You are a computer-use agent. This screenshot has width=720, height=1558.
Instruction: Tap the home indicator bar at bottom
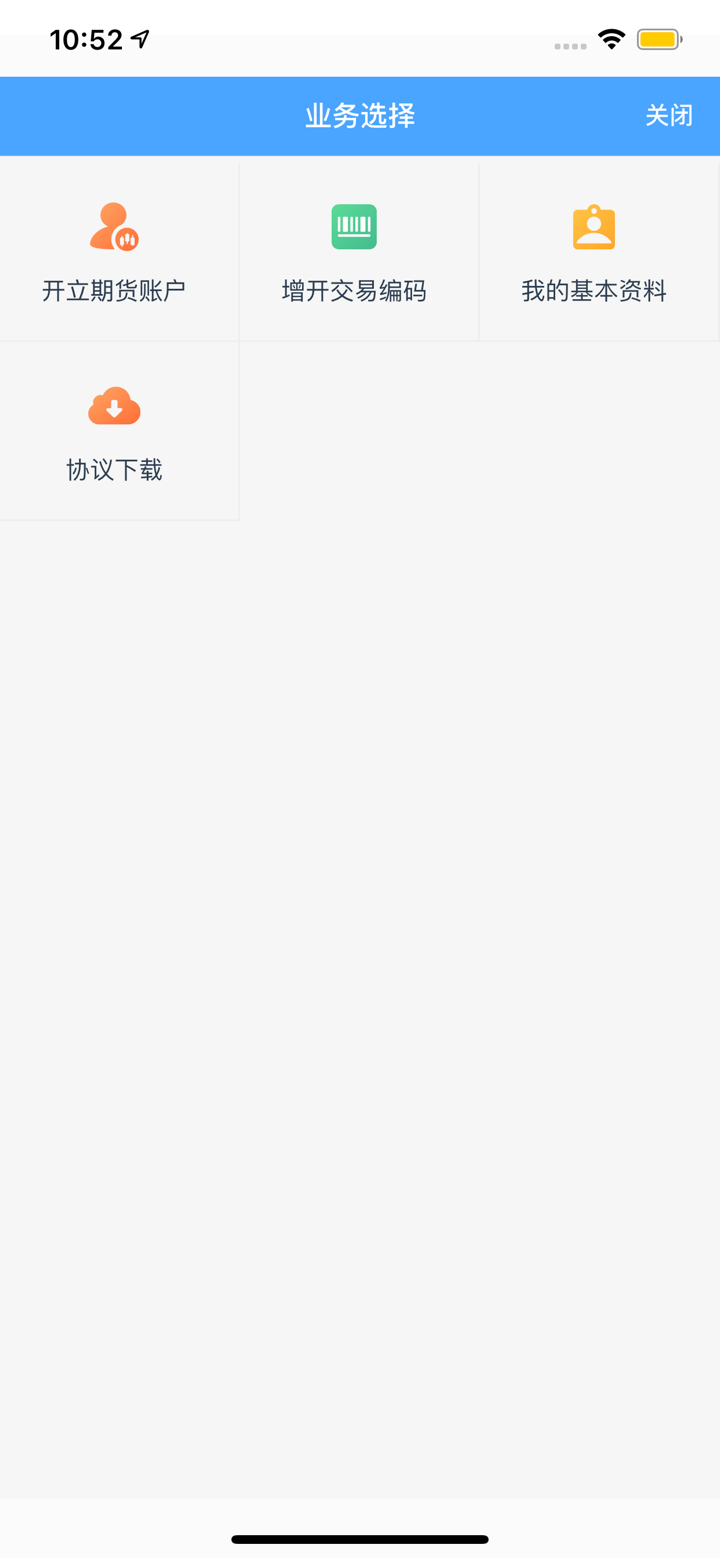tap(360, 1540)
